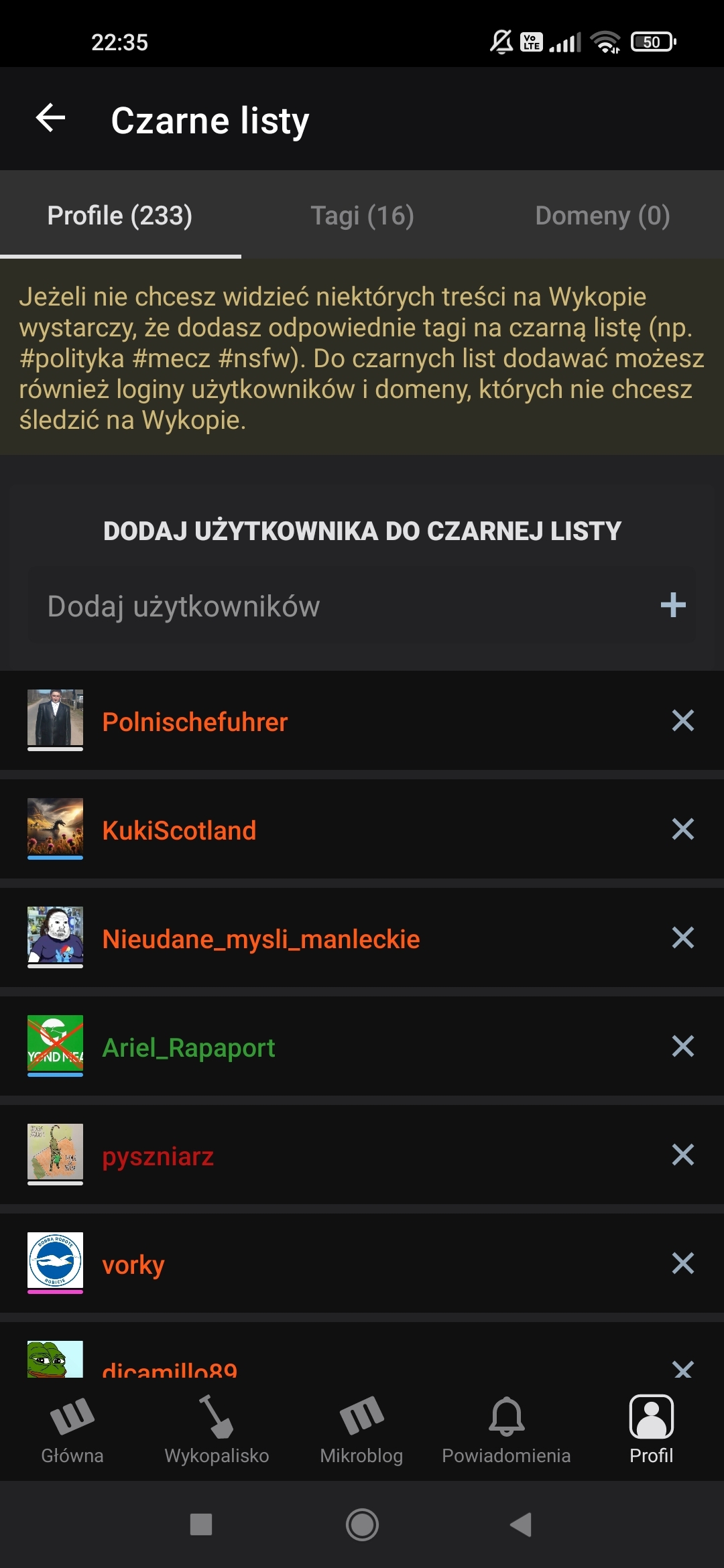Remove pyszniarz from the blacklist
The image size is (724, 1568).
(x=682, y=1155)
